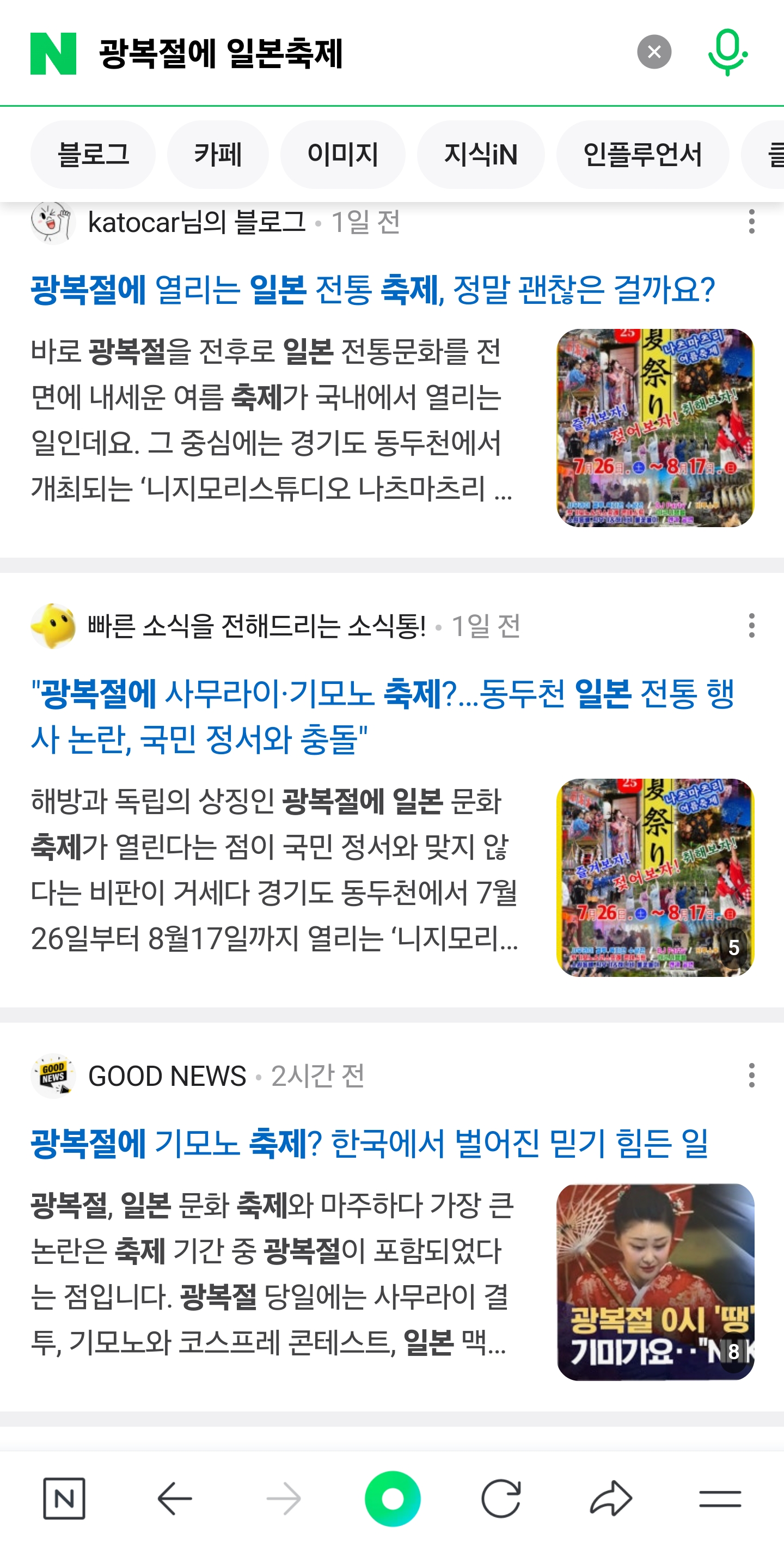View the 5-image thumbnail of 소식통 post
The width and height of the screenshot is (784, 1546).
pyautogui.click(x=655, y=877)
